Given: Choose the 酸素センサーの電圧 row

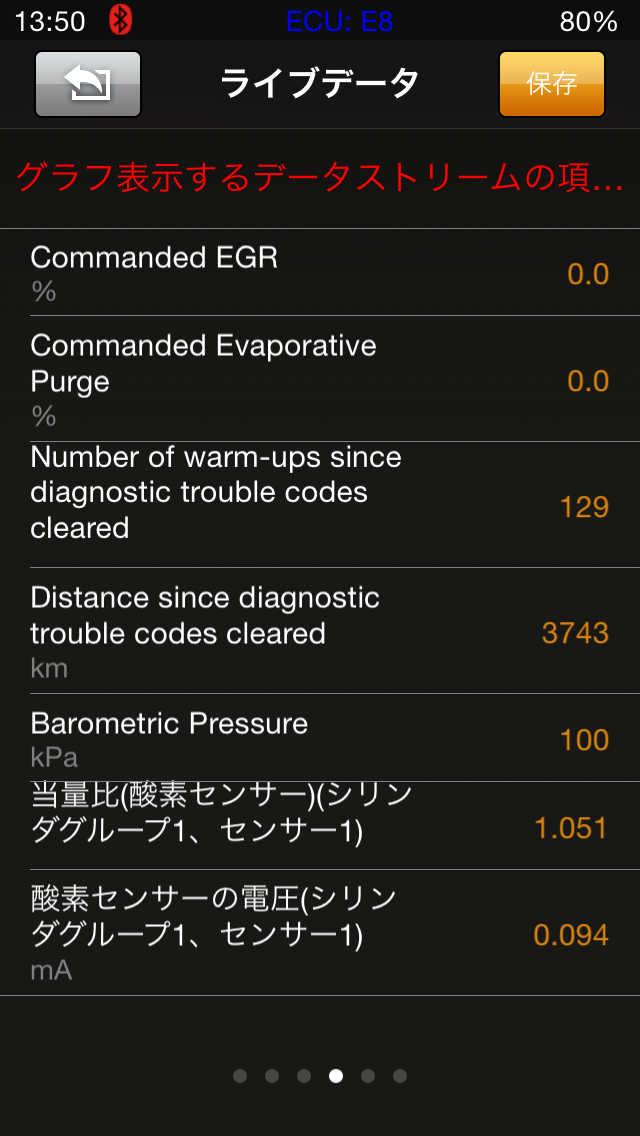Looking at the screenshot, I should (x=320, y=933).
